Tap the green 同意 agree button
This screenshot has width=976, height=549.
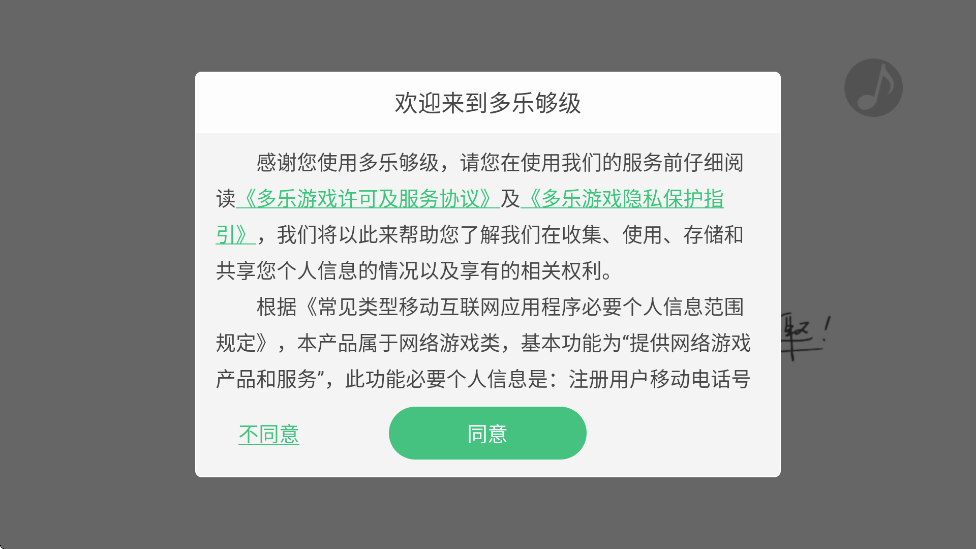pyautogui.click(x=487, y=433)
